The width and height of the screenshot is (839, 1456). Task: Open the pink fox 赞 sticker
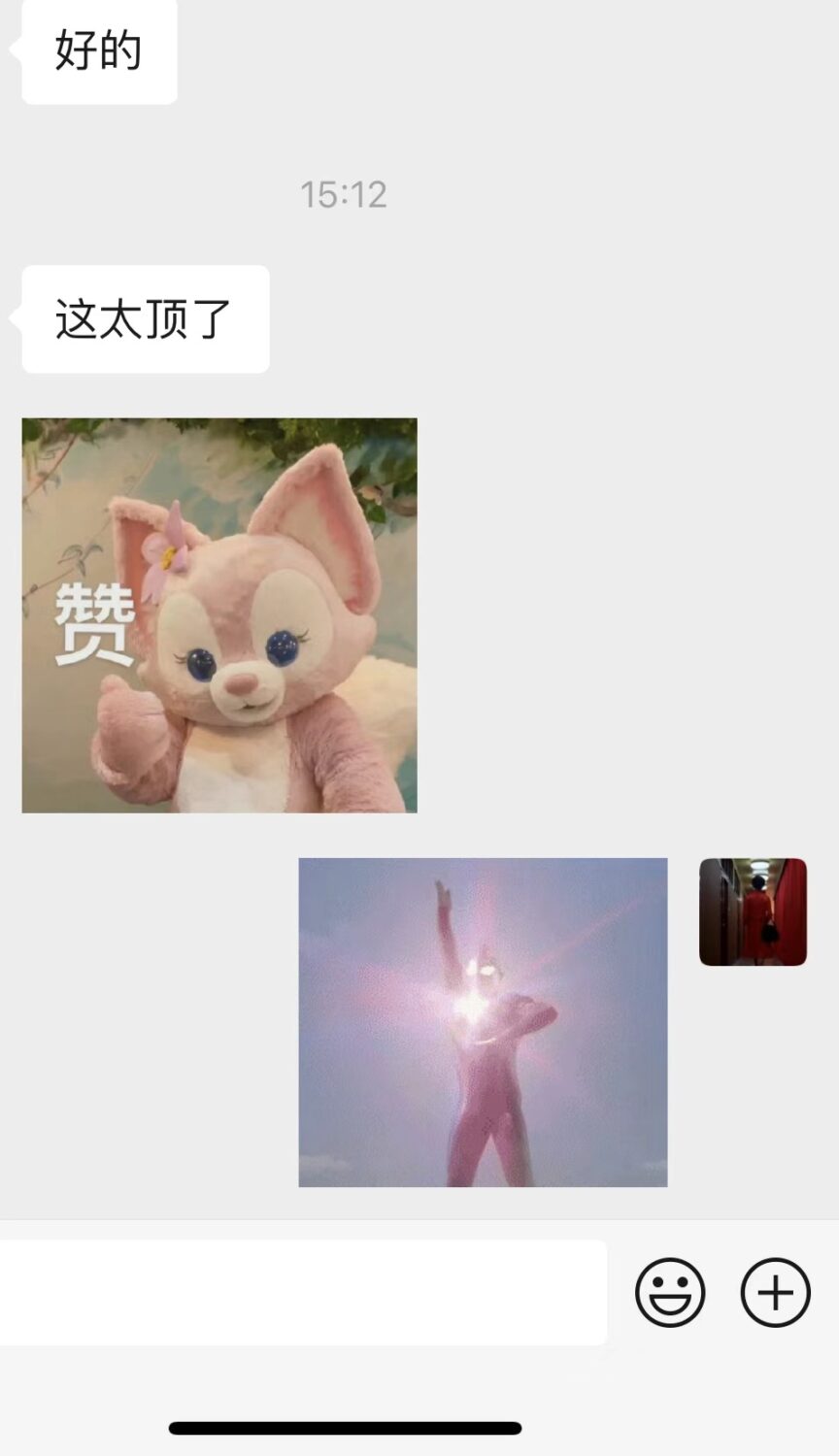(x=219, y=615)
